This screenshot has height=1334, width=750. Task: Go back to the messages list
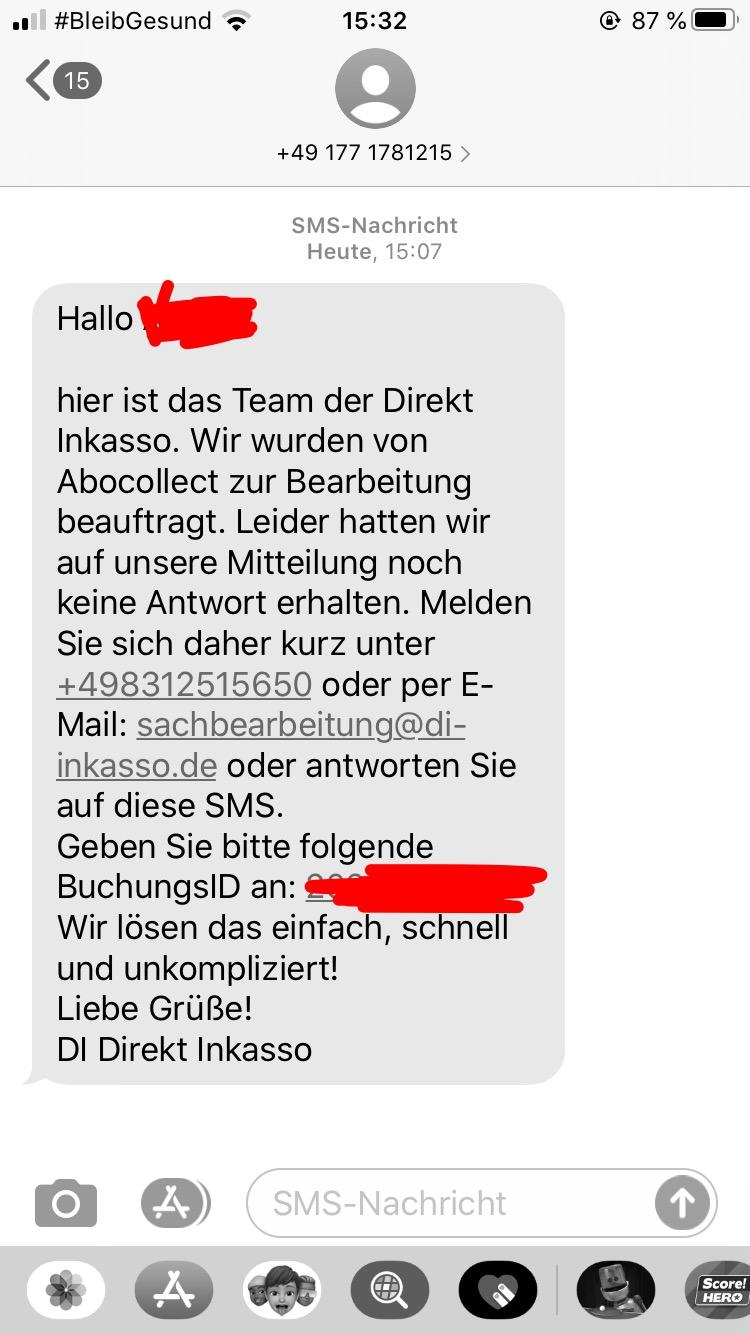click(60, 81)
